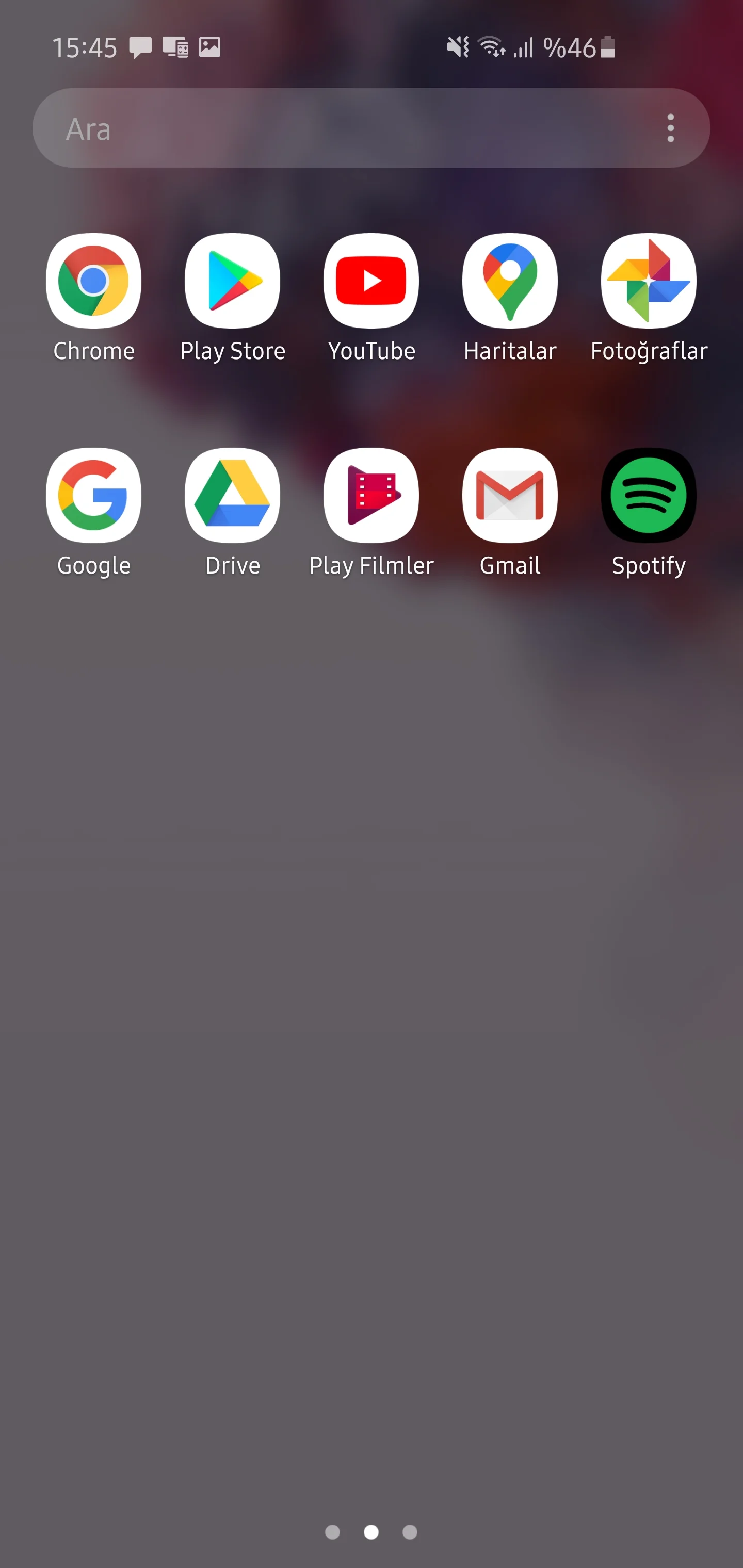Launch Spotify
Viewport: 743px width, 1568px height.
(x=649, y=496)
